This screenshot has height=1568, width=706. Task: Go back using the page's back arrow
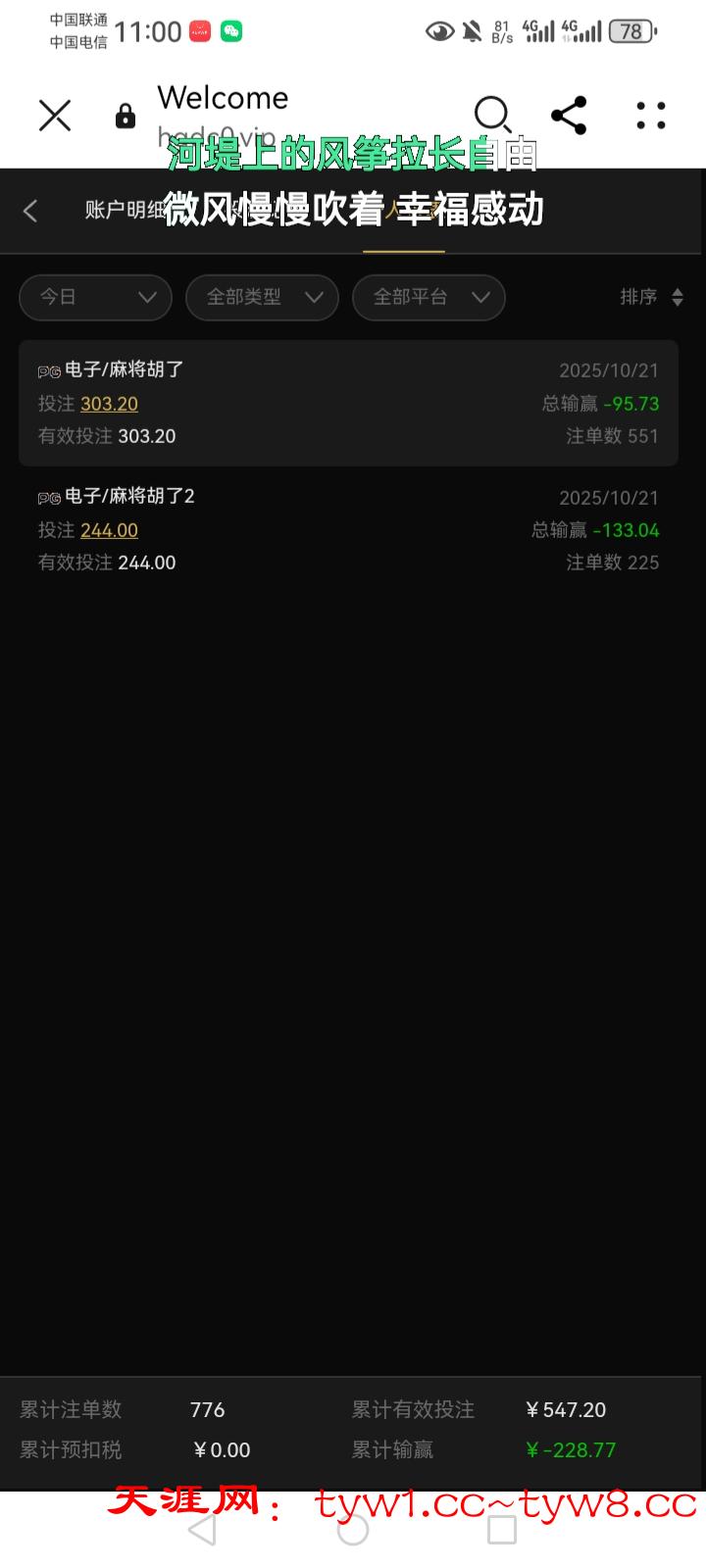pyautogui.click(x=30, y=211)
